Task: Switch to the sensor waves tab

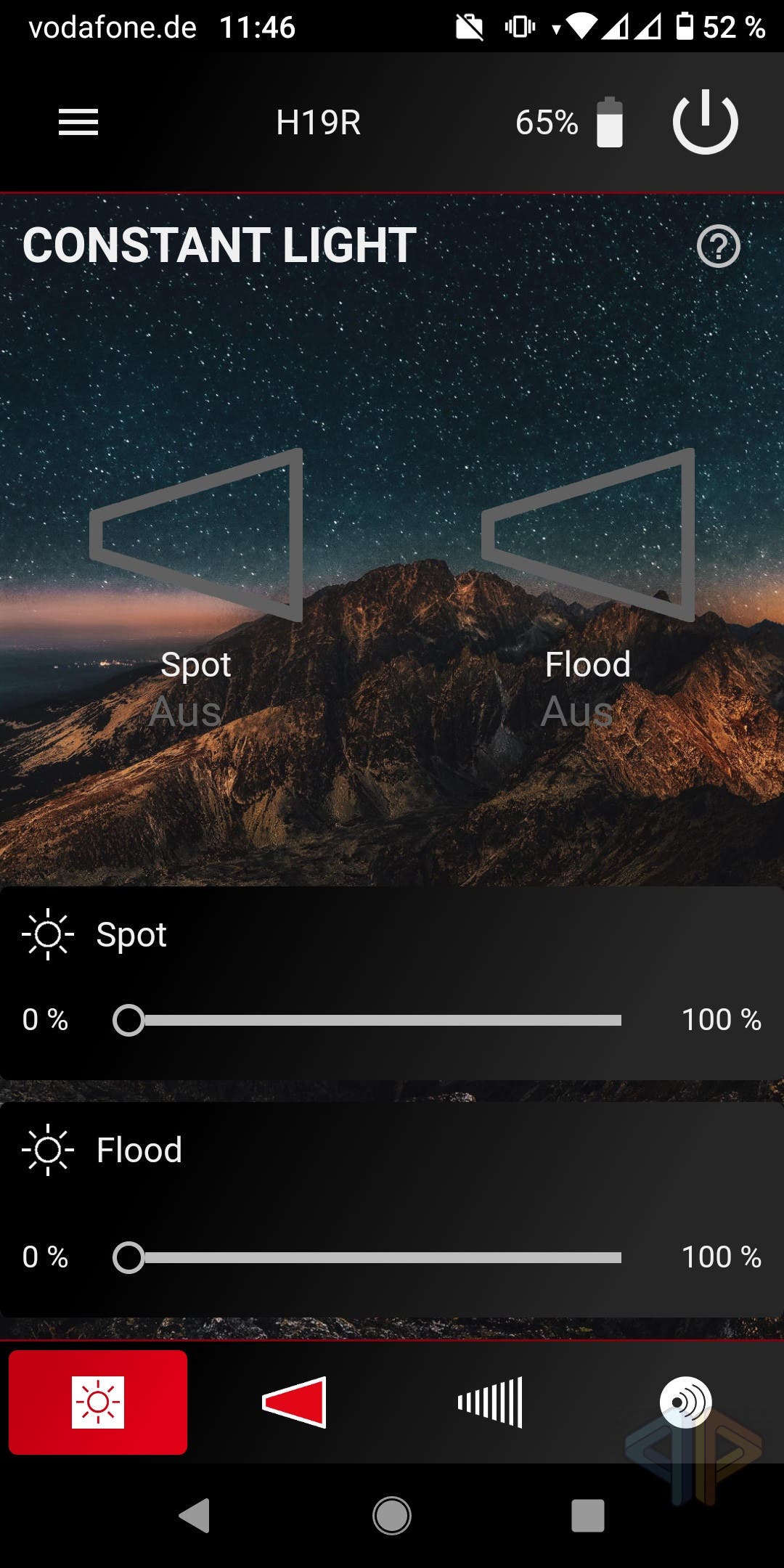Action: (x=685, y=1402)
